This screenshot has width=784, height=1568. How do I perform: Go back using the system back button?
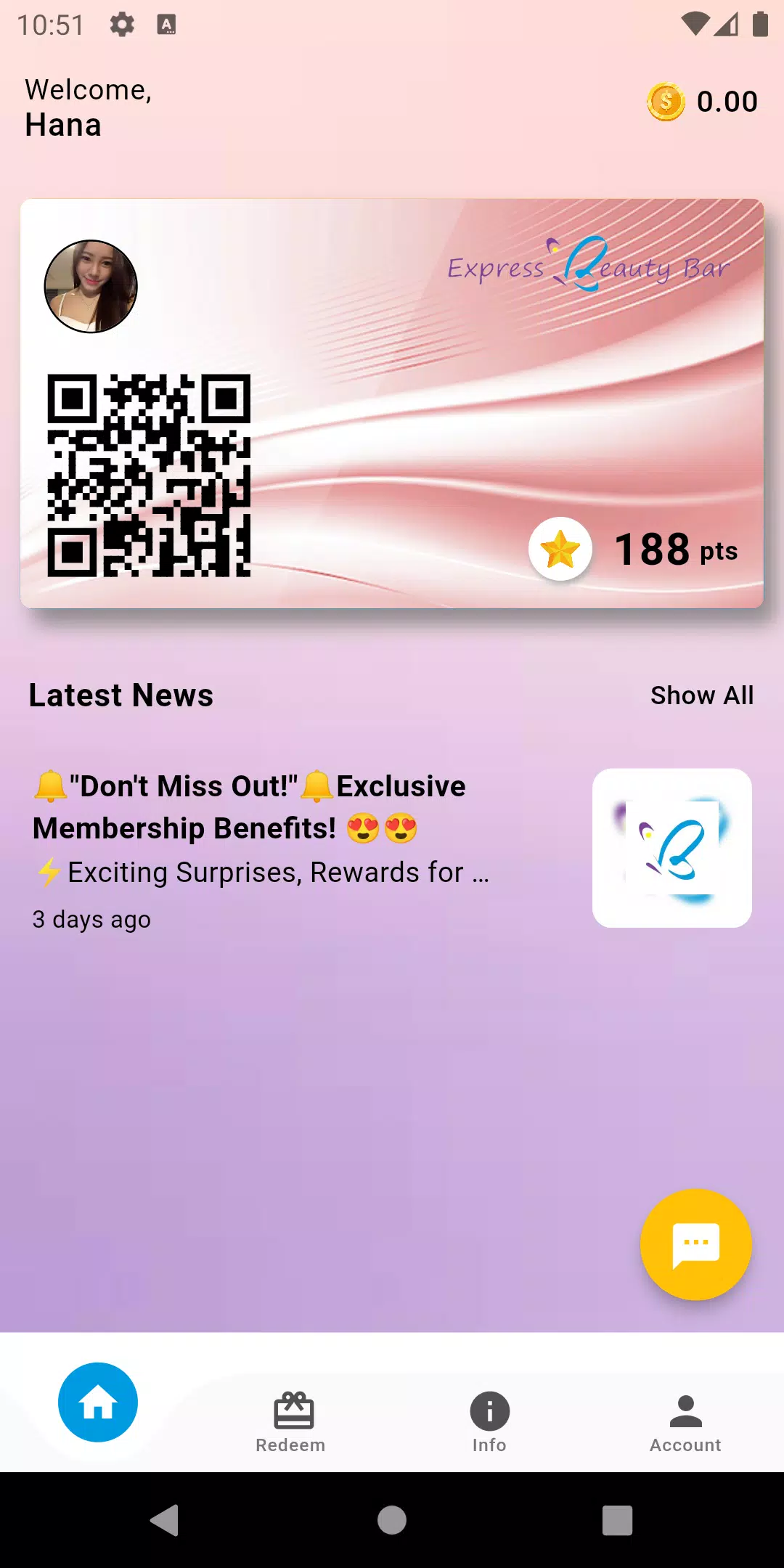pyautogui.click(x=165, y=1520)
